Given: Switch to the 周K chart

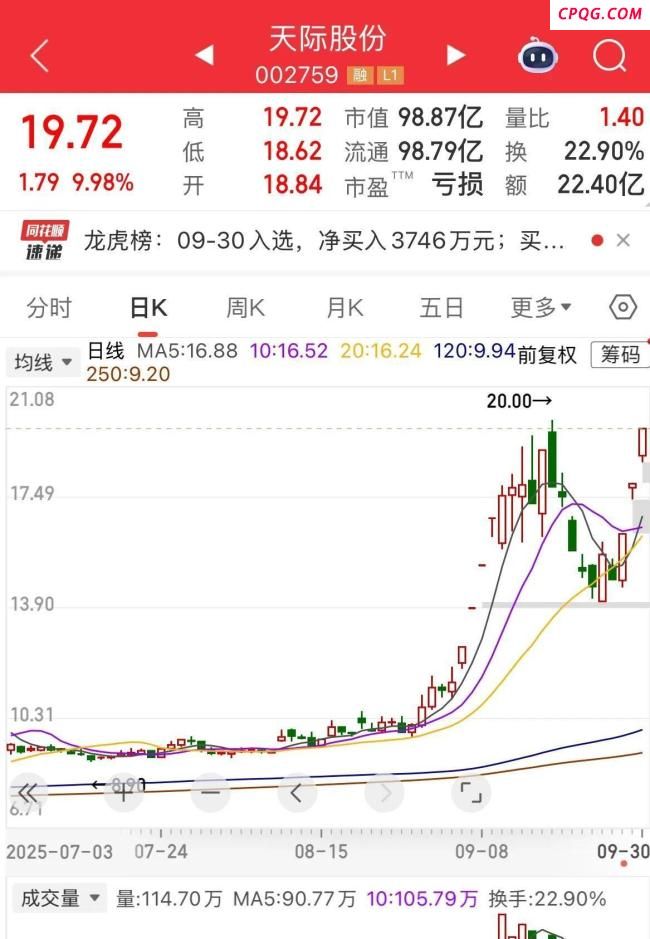Looking at the screenshot, I should 245,308.
